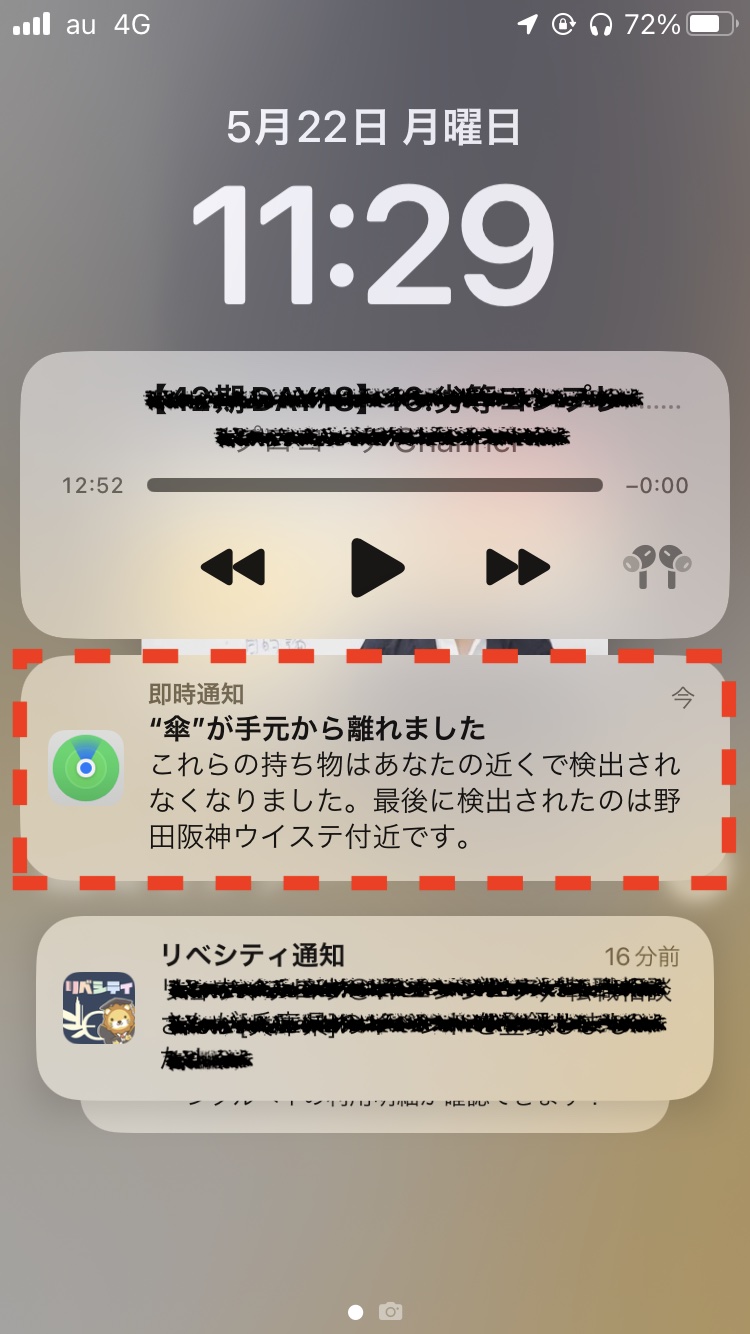Open the リベシティ通知 notification
Viewport: 750px width, 1334px height.
point(374,1007)
